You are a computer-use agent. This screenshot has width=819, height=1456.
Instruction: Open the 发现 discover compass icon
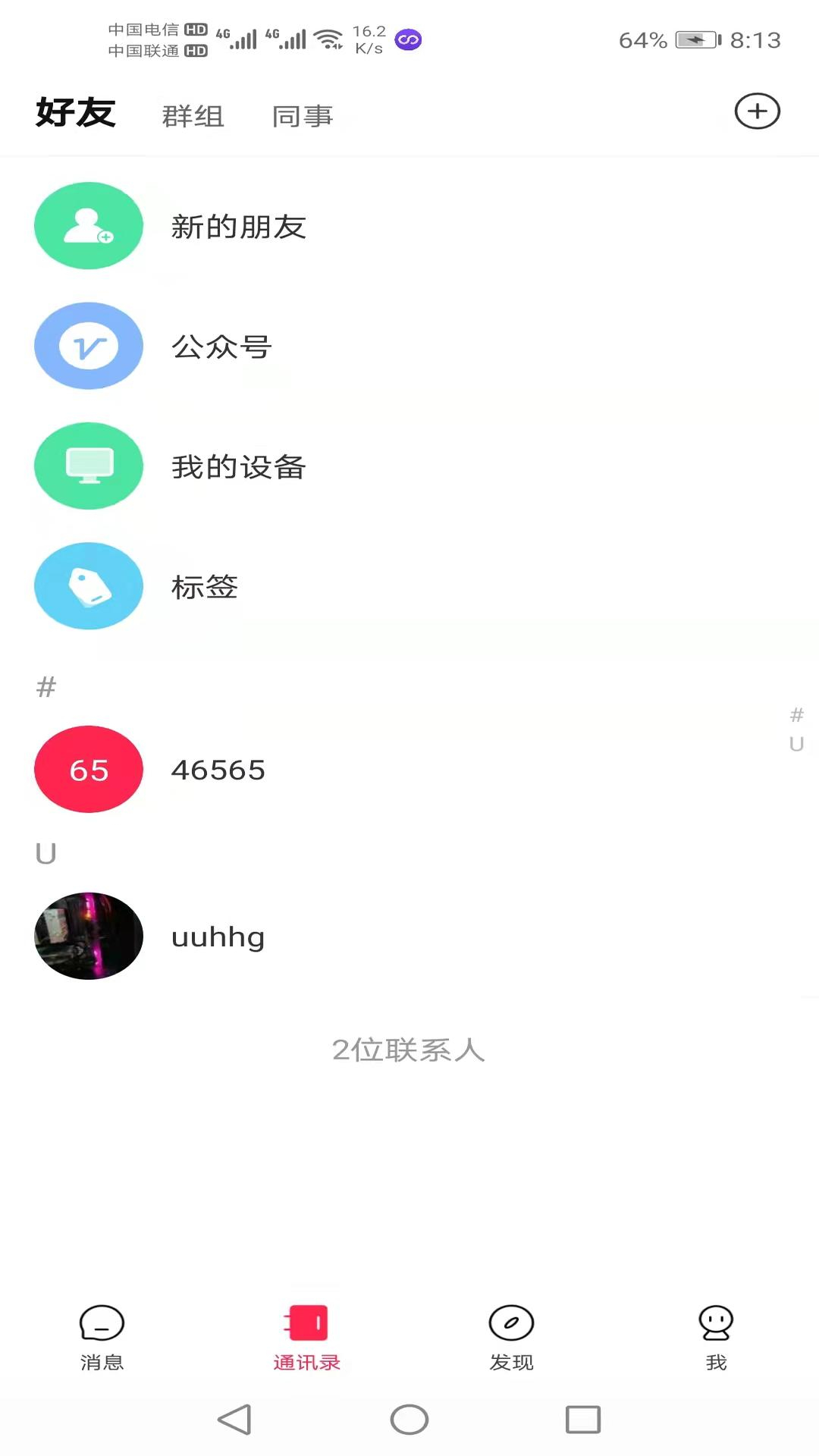511,1324
